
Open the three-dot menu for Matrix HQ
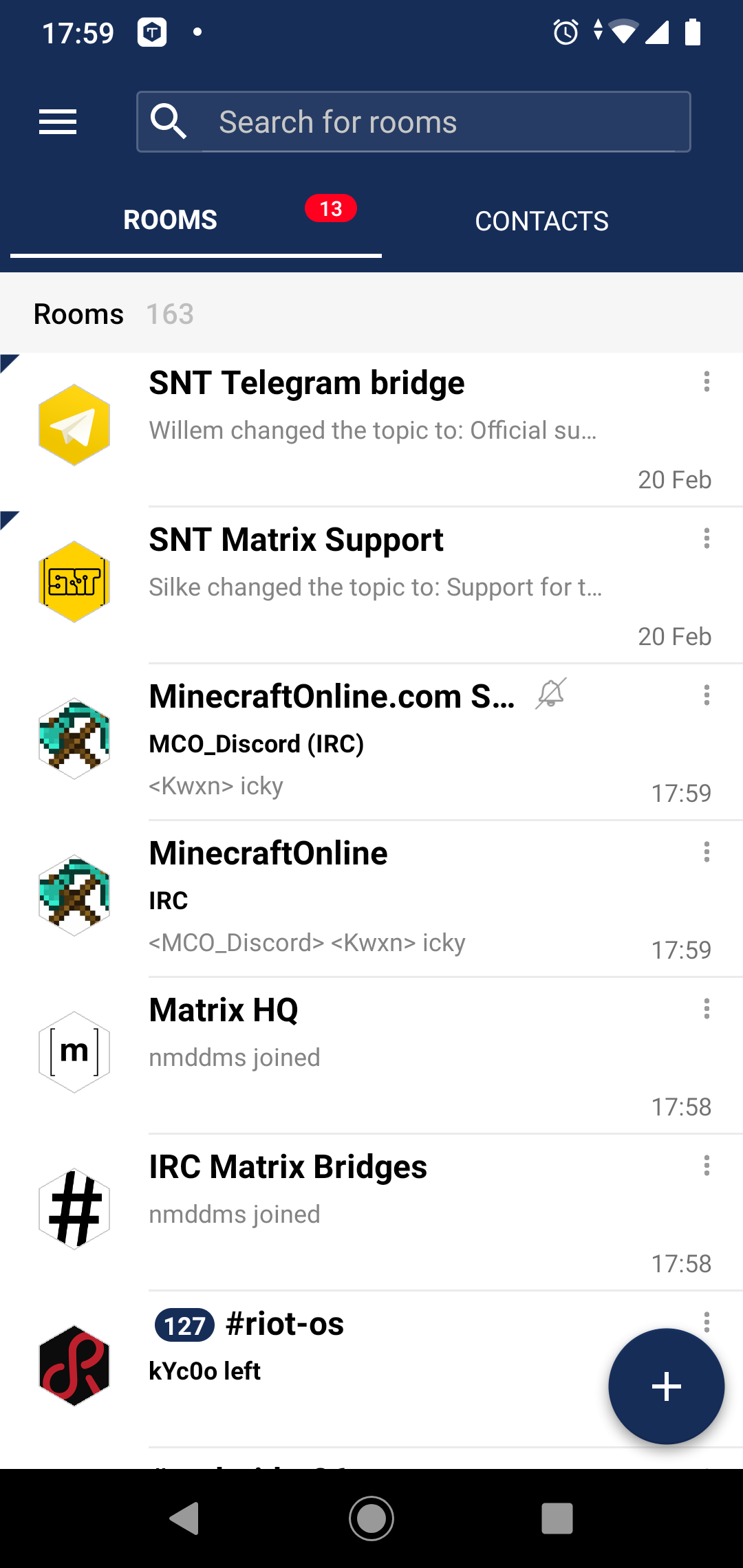pyautogui.click(x=707, y=1009)
